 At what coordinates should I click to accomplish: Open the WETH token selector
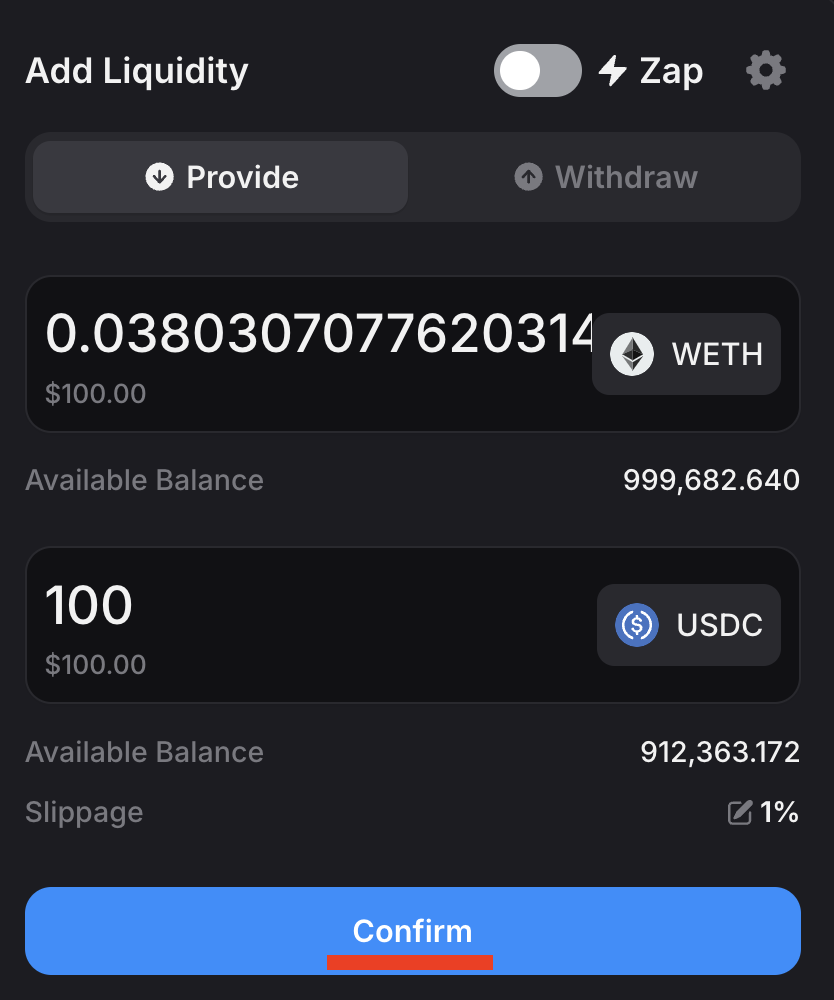pyautogui.click(x=686, y=354)
